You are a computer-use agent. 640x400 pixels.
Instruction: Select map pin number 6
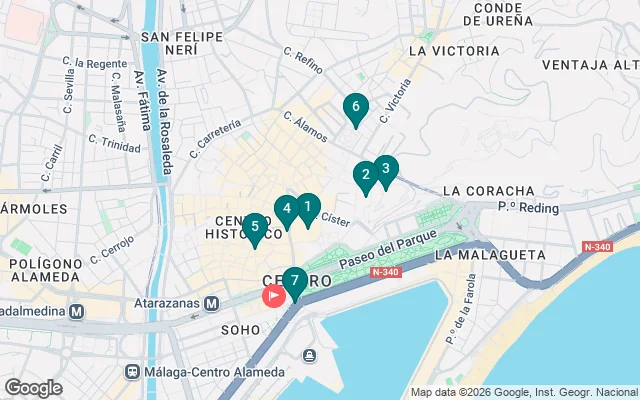click(x=354, y=107)
